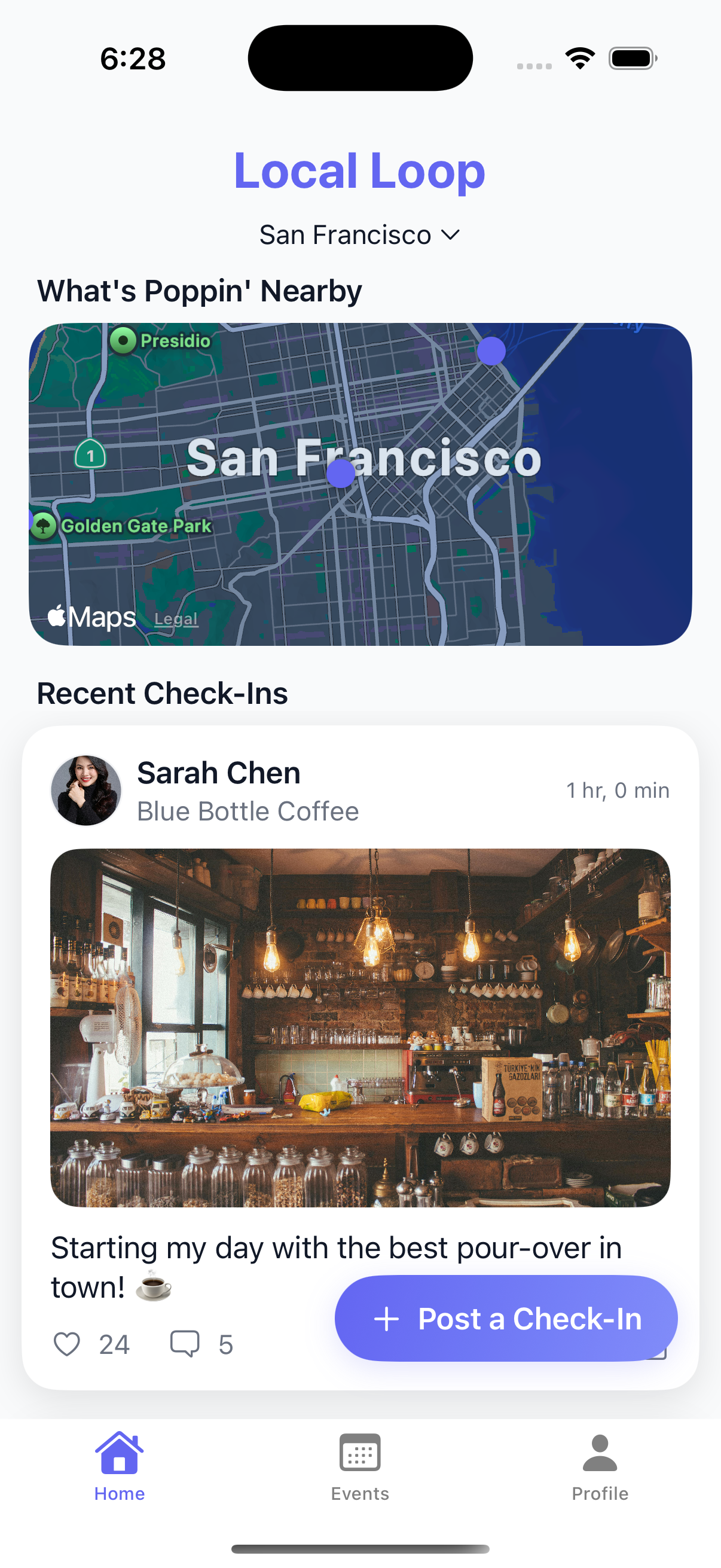This screenshot has width=721, height=1568.
Task: Go to the Profile tab
Action: (x=599, y=1466)
